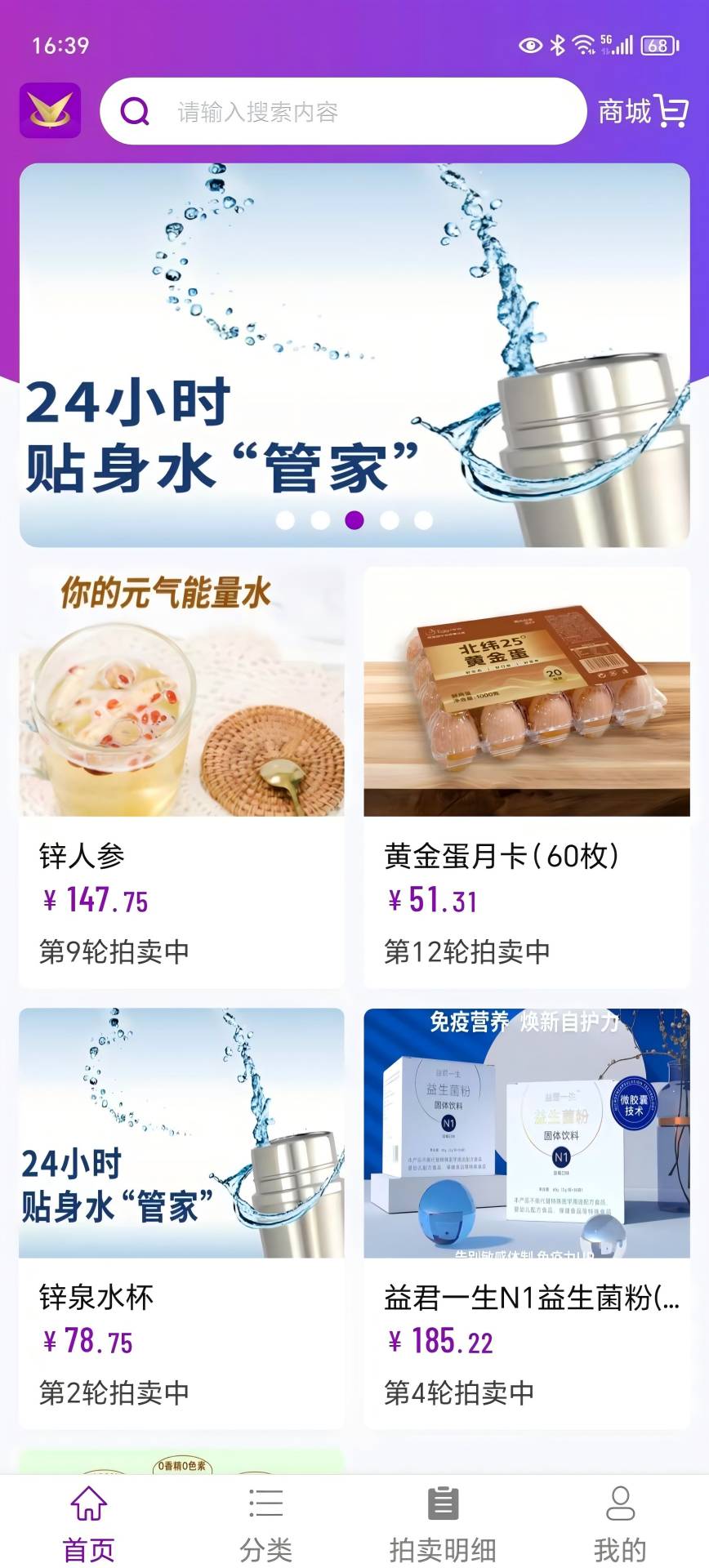Viewport: 709px width, 1568px height.
Task: Open the 拍卖明细 tab
Action: point(443,1524)
